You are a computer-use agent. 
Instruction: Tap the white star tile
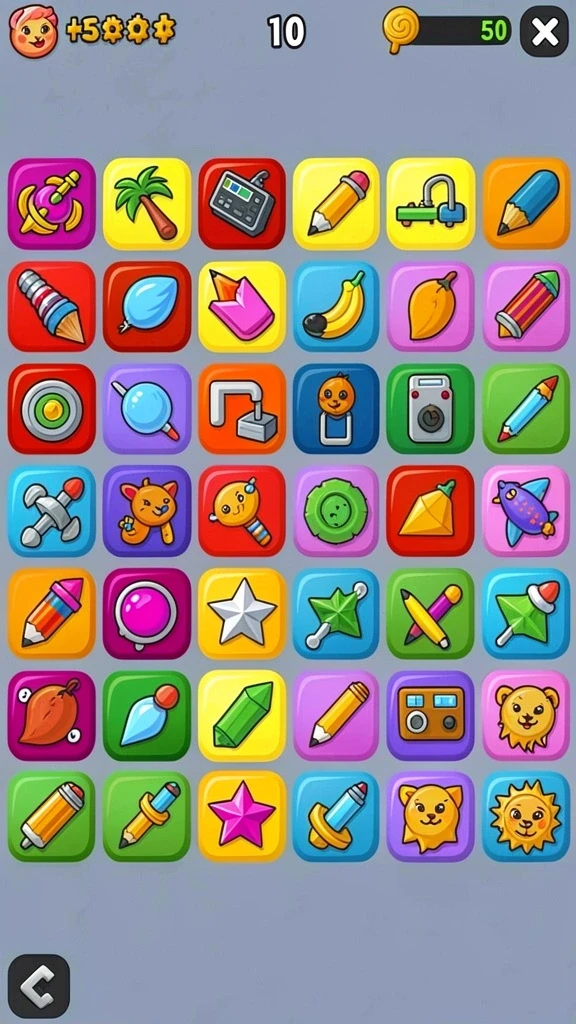pyautogui.click(x=242, y=613)
